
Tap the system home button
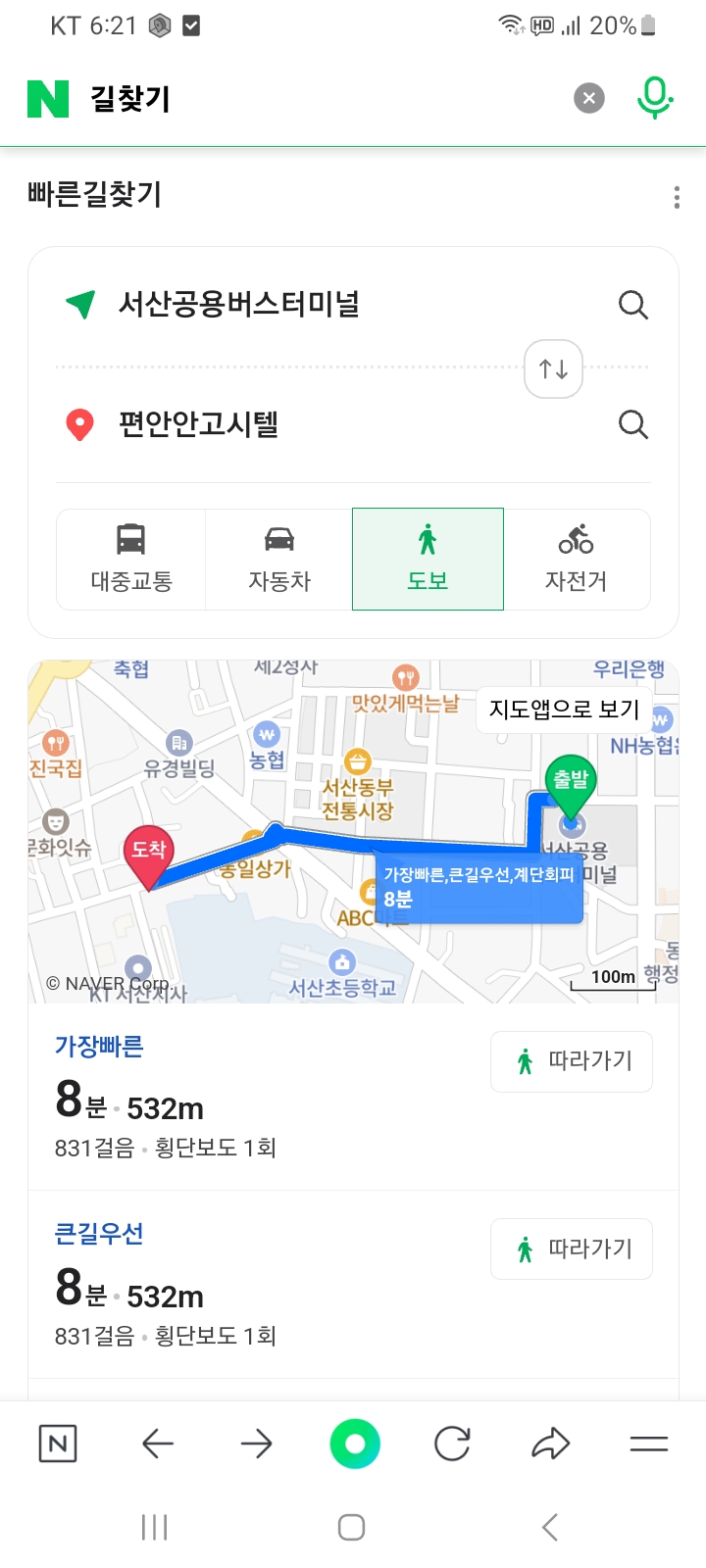[x=351, y=1527]
